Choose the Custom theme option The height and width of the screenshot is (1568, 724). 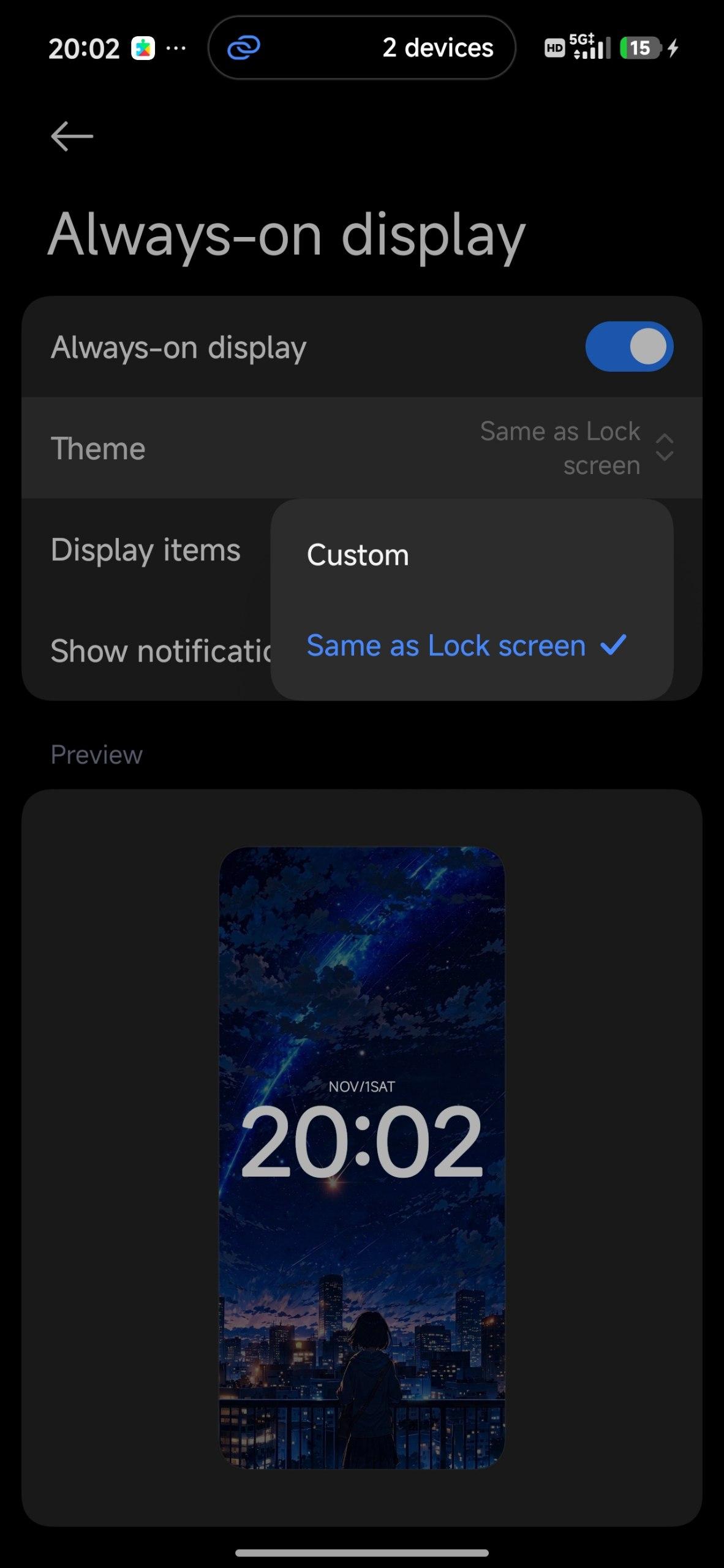pyautogui.click(x=358, y=555)
